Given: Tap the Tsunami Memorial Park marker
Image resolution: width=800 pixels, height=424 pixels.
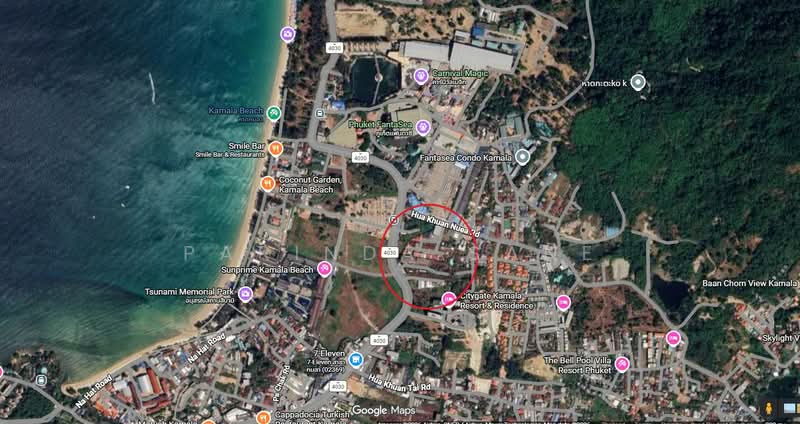Looking at the screenshot, I should 245,294.
